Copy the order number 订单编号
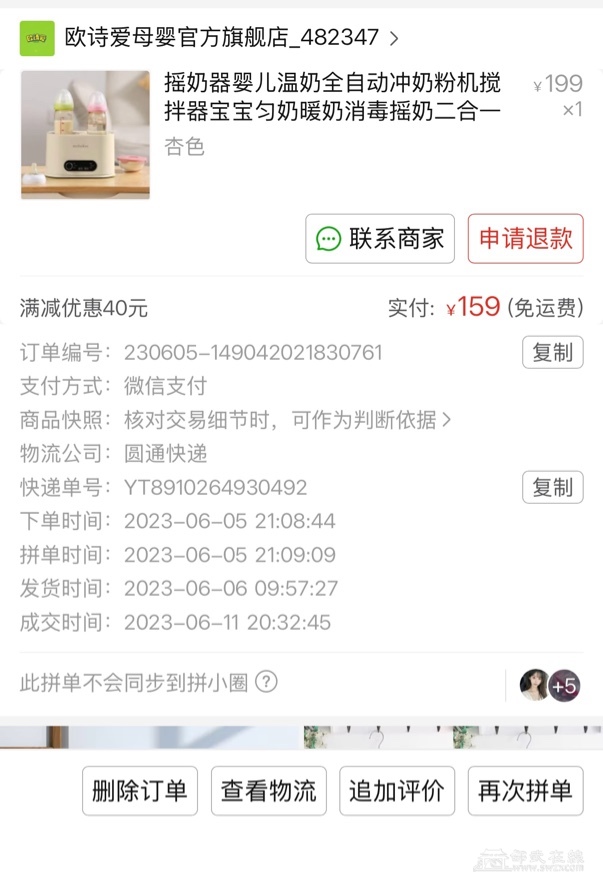 552,353
